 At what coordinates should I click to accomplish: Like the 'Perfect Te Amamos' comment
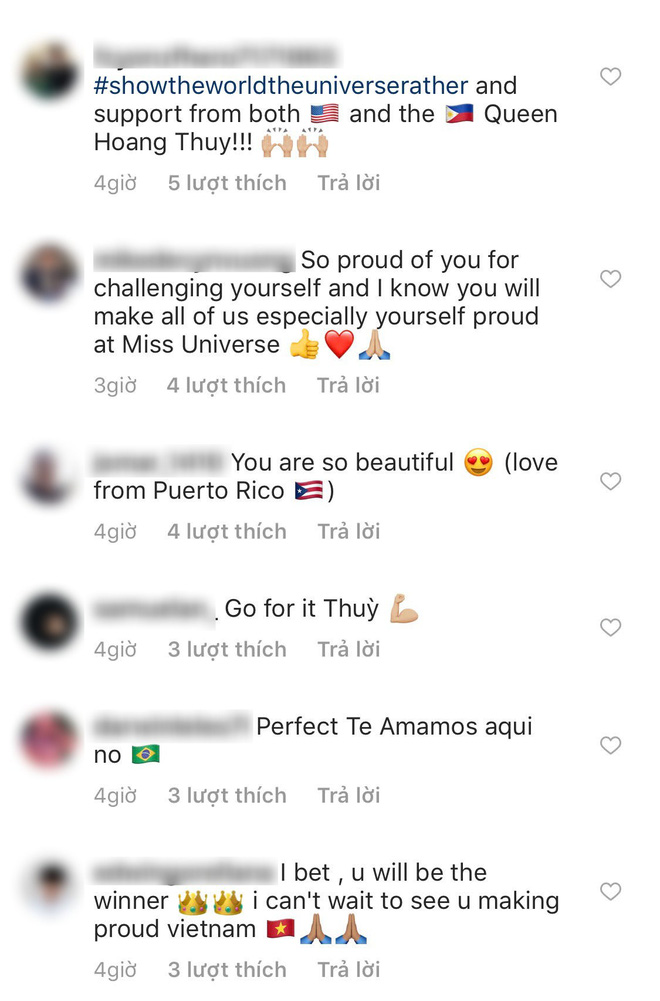tap(610, 745)
